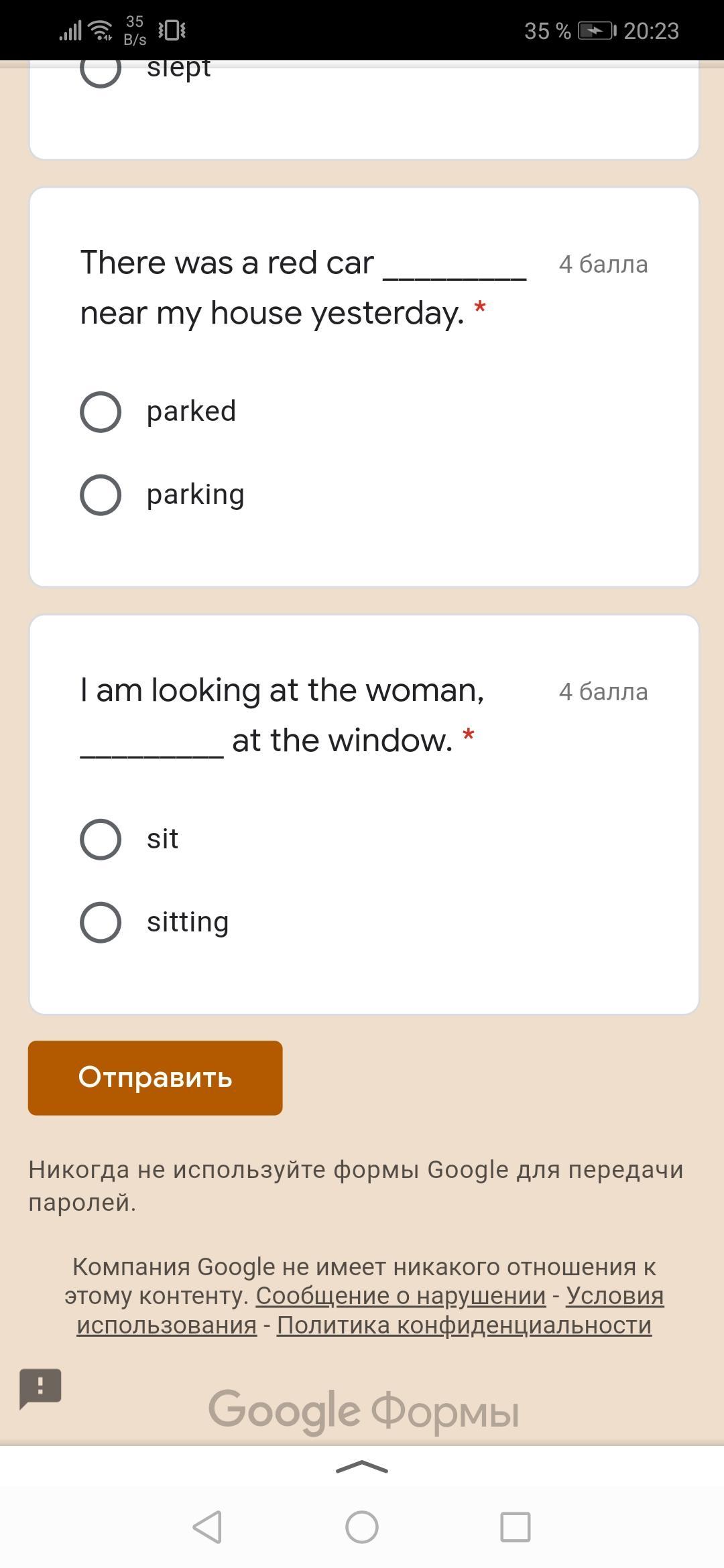Image resolution: width=724 pixels, height=1568 pixels.
Task: Open 'Сообщение о нарушении' link
Action: point(400,1295)
